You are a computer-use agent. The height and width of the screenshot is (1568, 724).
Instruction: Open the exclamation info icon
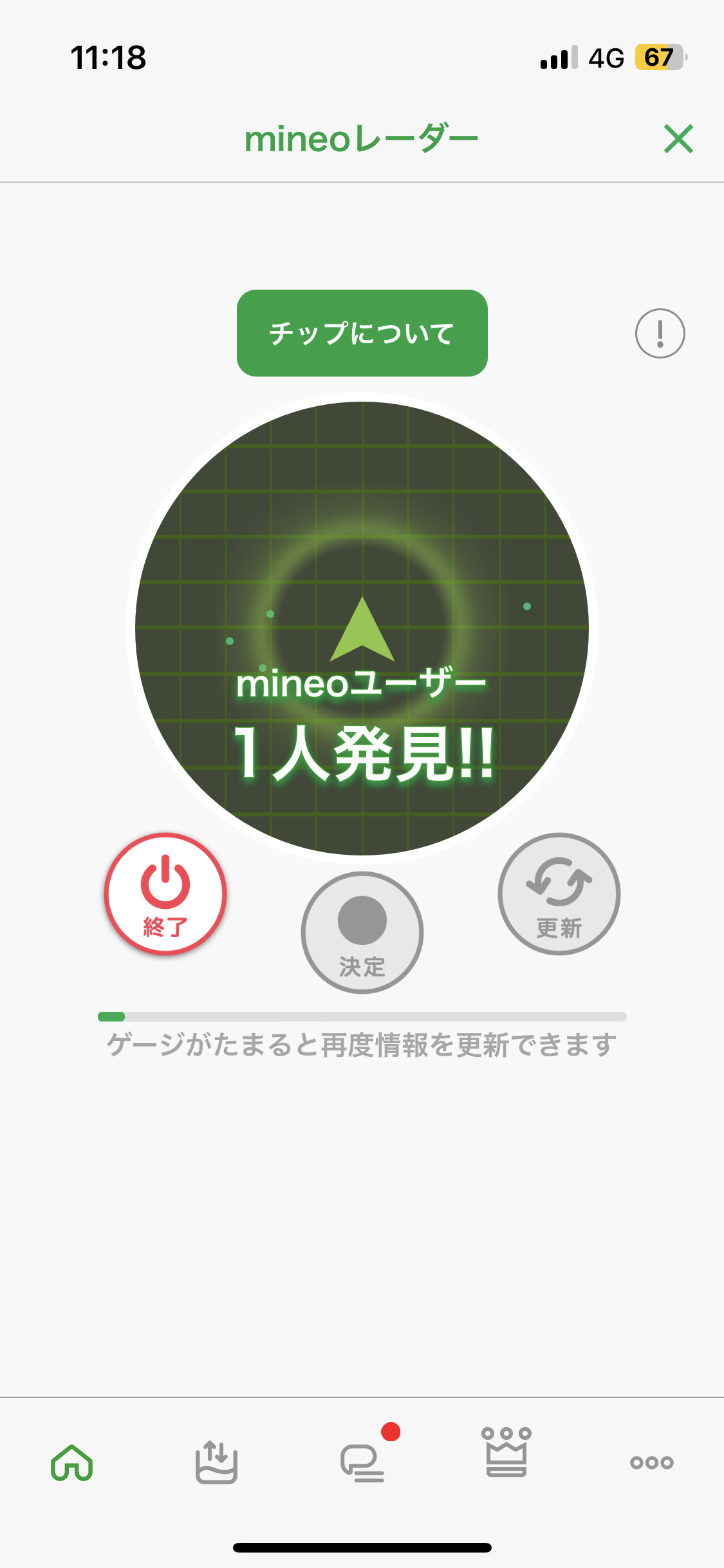point(660,333)
